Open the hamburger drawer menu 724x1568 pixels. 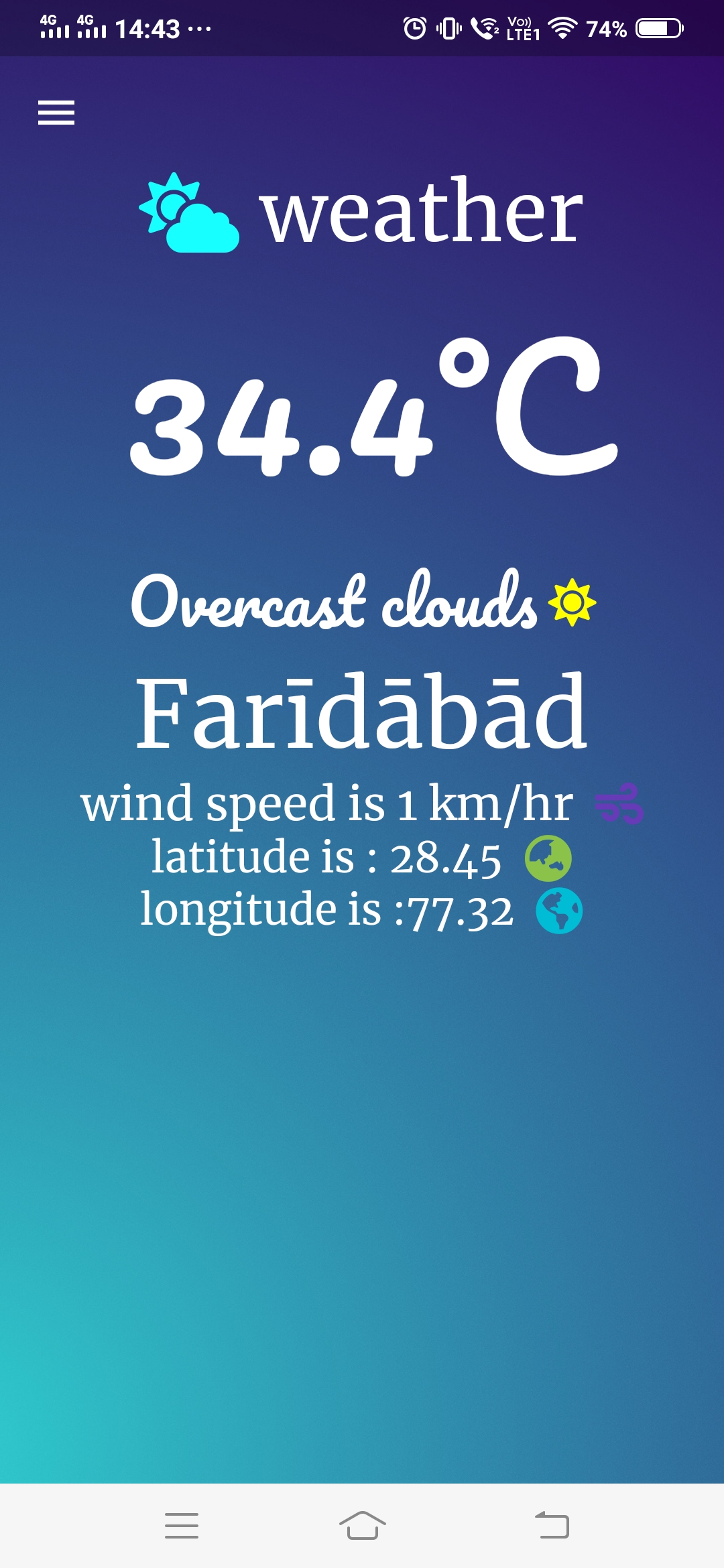click(56, 113)
